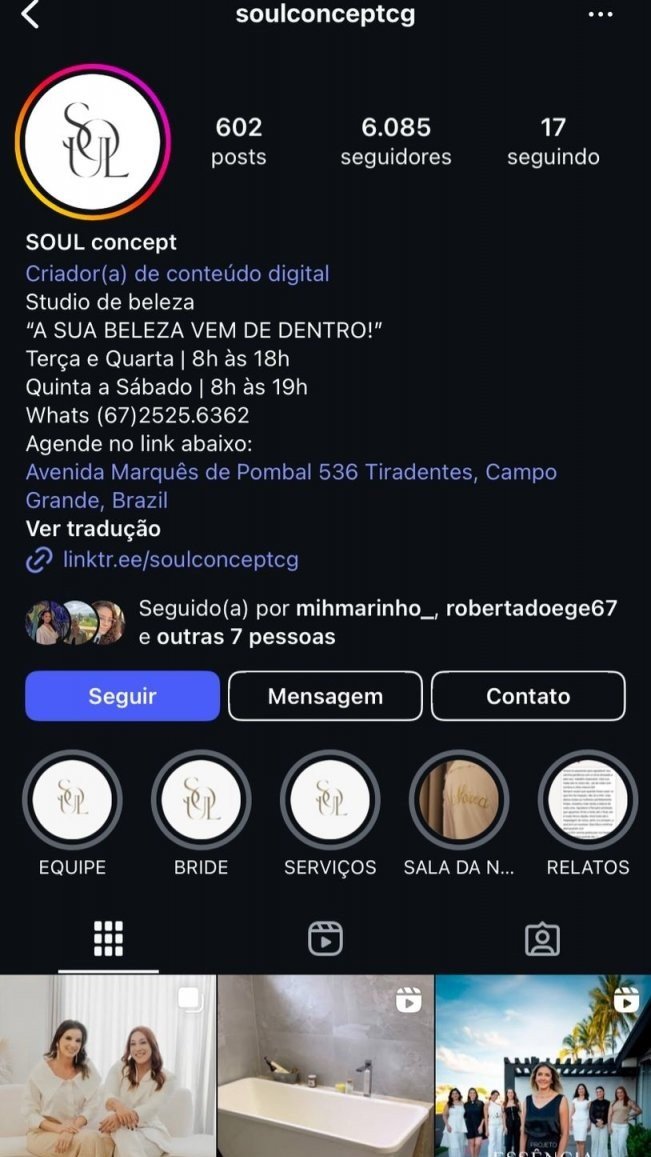Open the 17 seguindo list
The height and width of the screenshot is (1157, 651).
click(553, 142)
